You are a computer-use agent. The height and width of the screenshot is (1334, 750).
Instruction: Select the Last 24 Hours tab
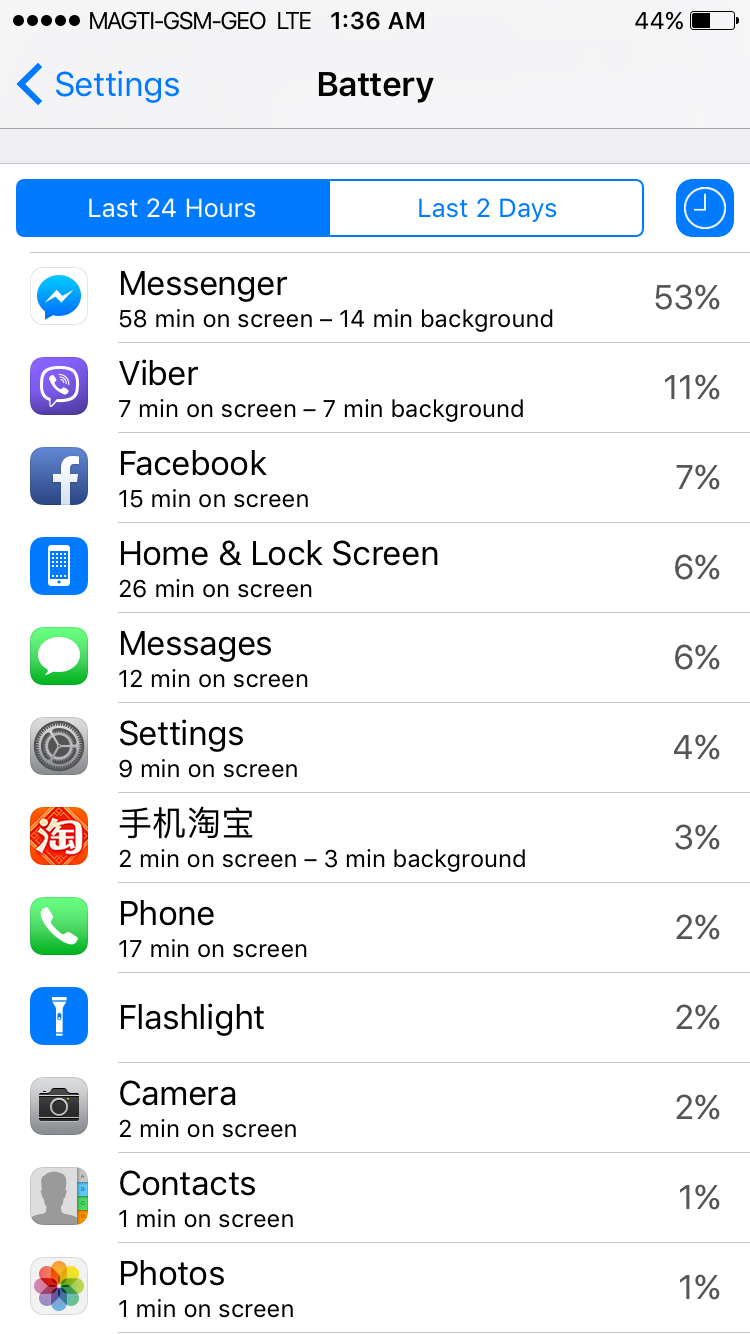point(172,208)
